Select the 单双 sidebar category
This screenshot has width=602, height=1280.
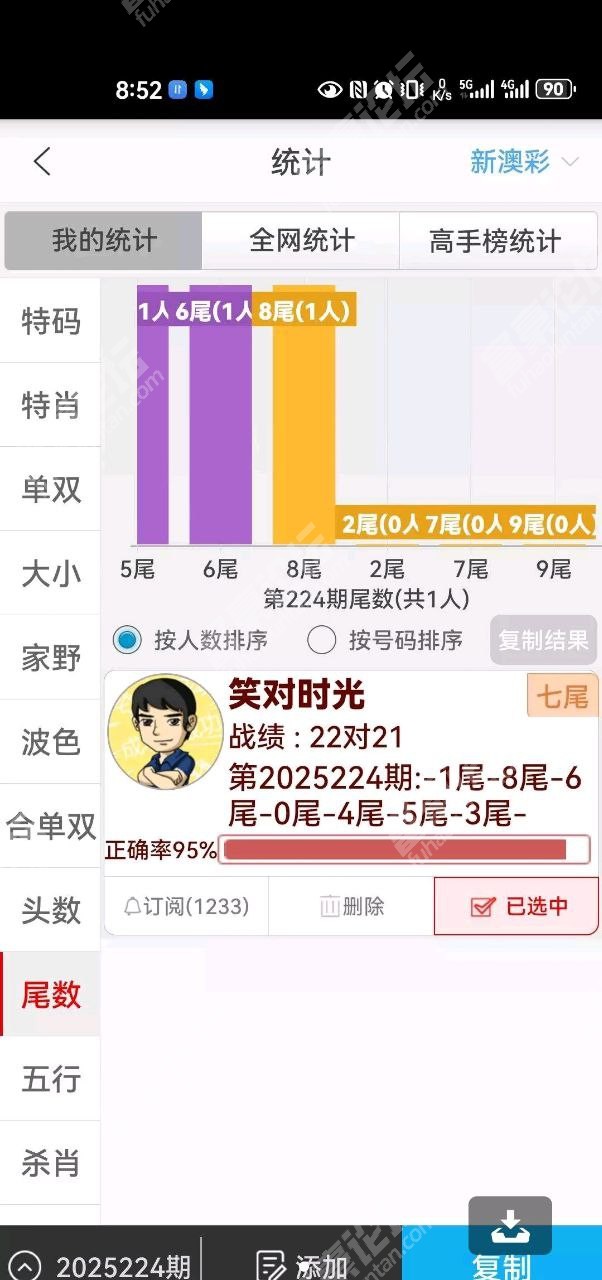pos(50,490)
